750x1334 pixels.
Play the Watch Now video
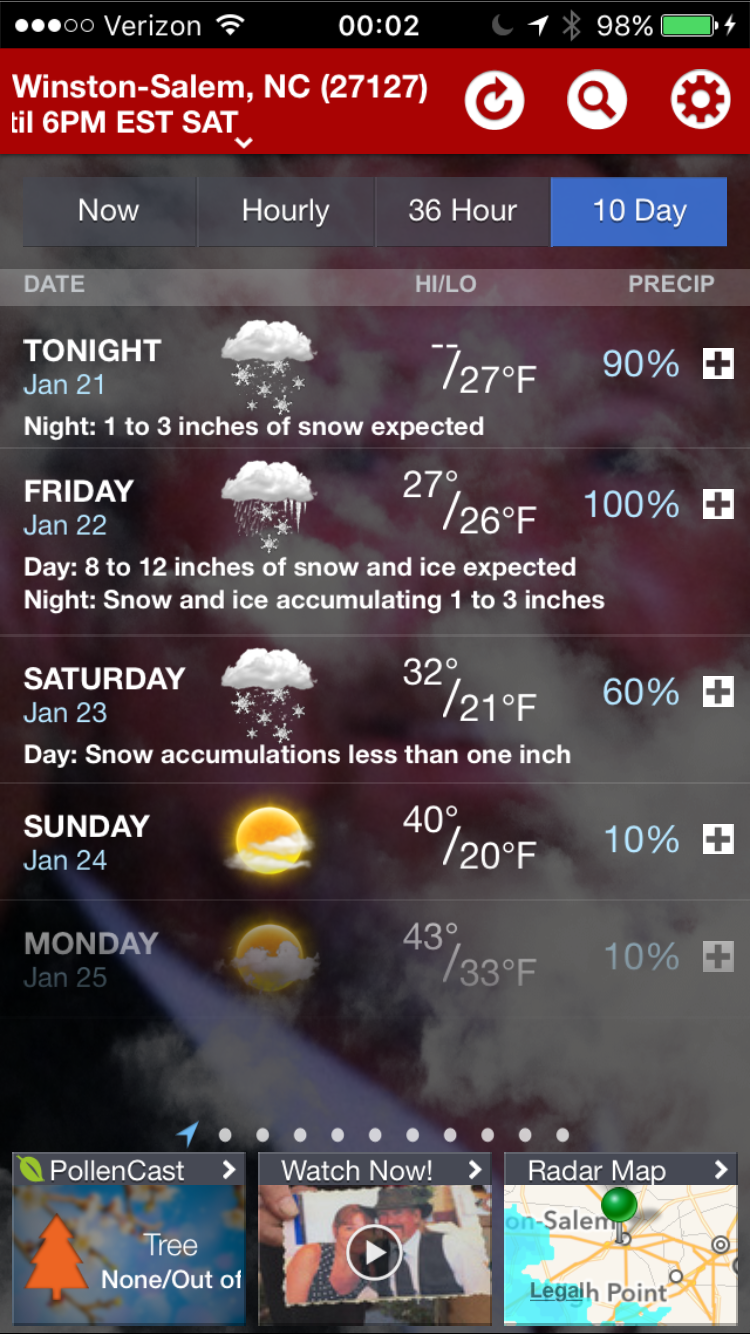[x=375, y=1251]
